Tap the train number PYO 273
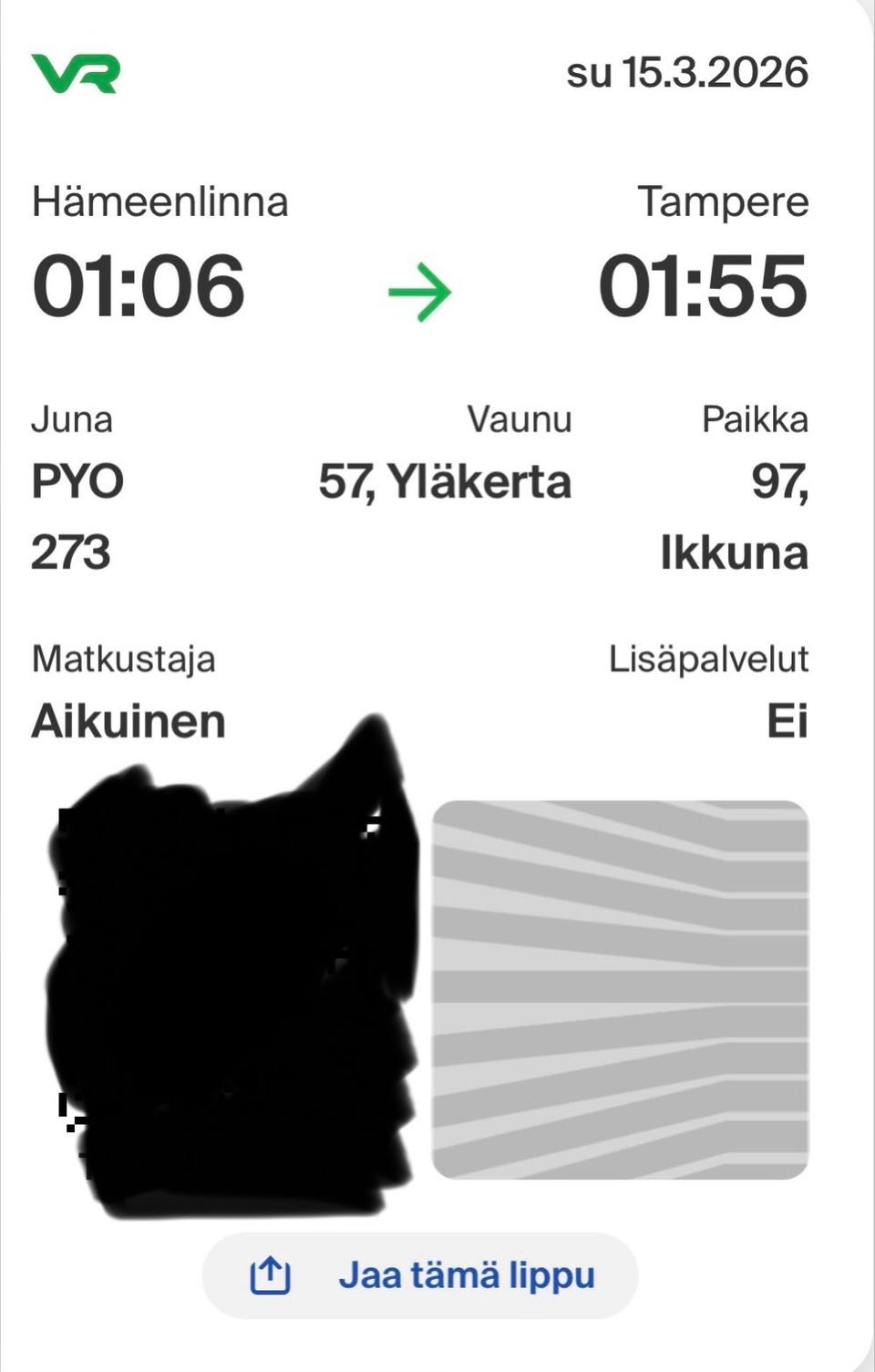The width and height of the screenshot is (875, 1372). click(77, 515)
